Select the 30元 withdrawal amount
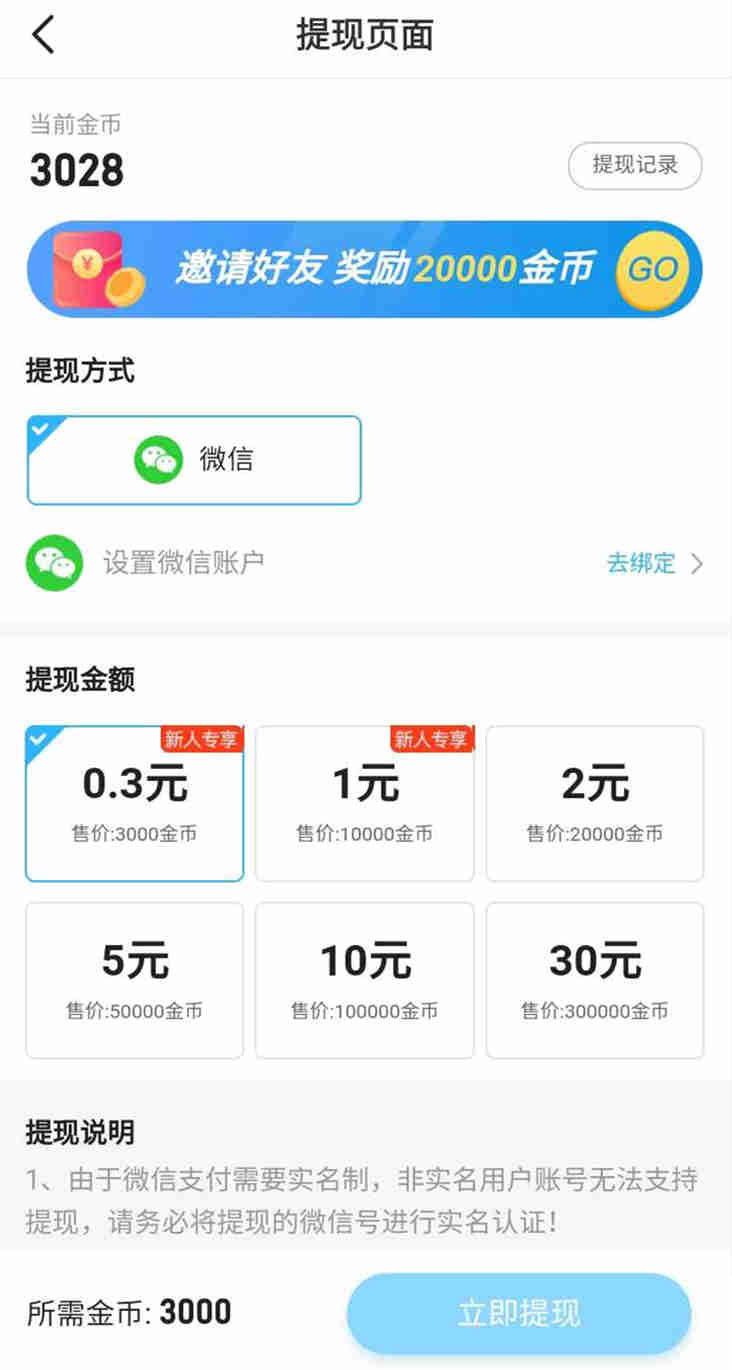 click(x=595, y=981)
